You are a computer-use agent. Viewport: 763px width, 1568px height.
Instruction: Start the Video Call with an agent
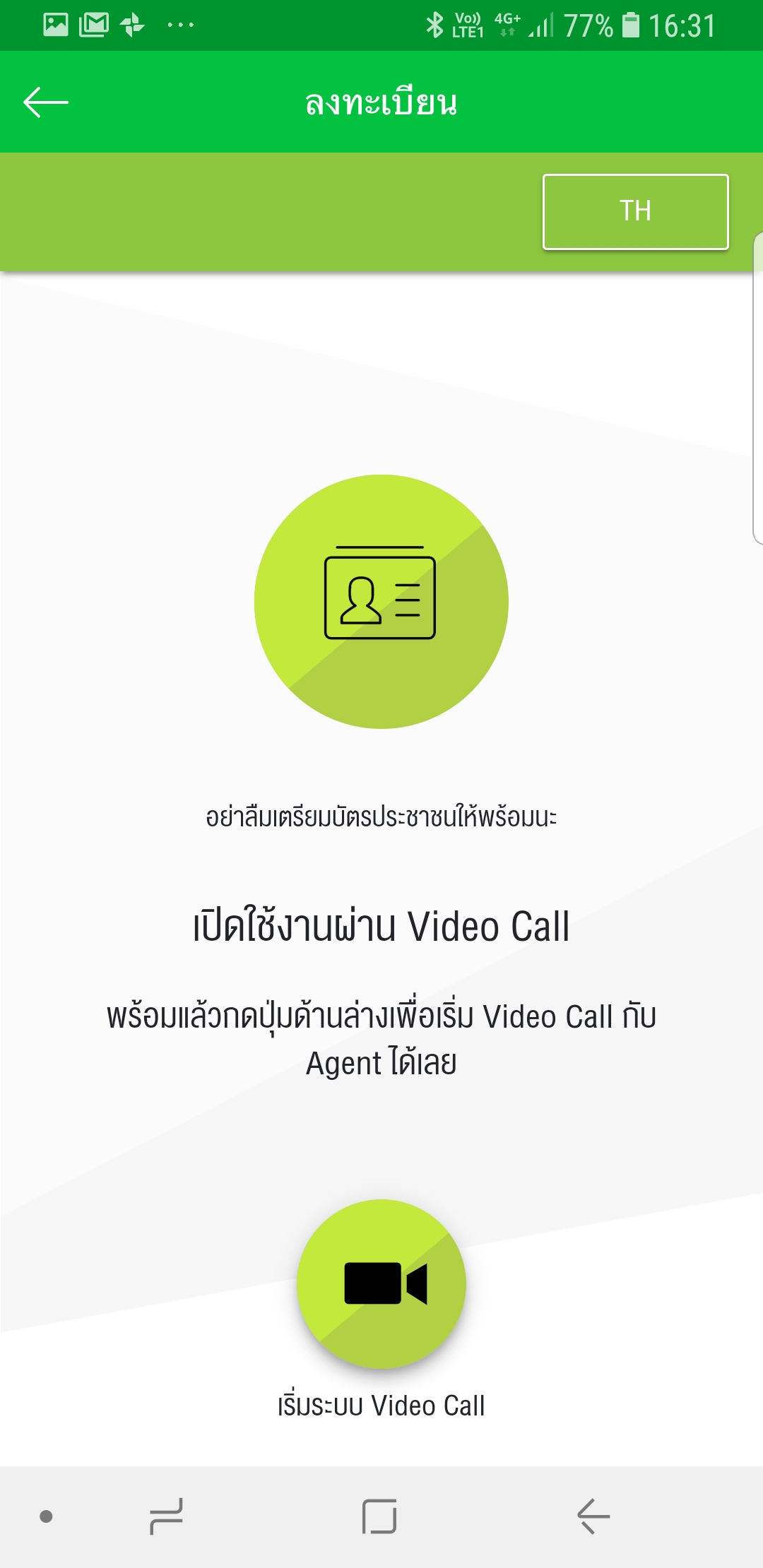tap(381, 1283)
